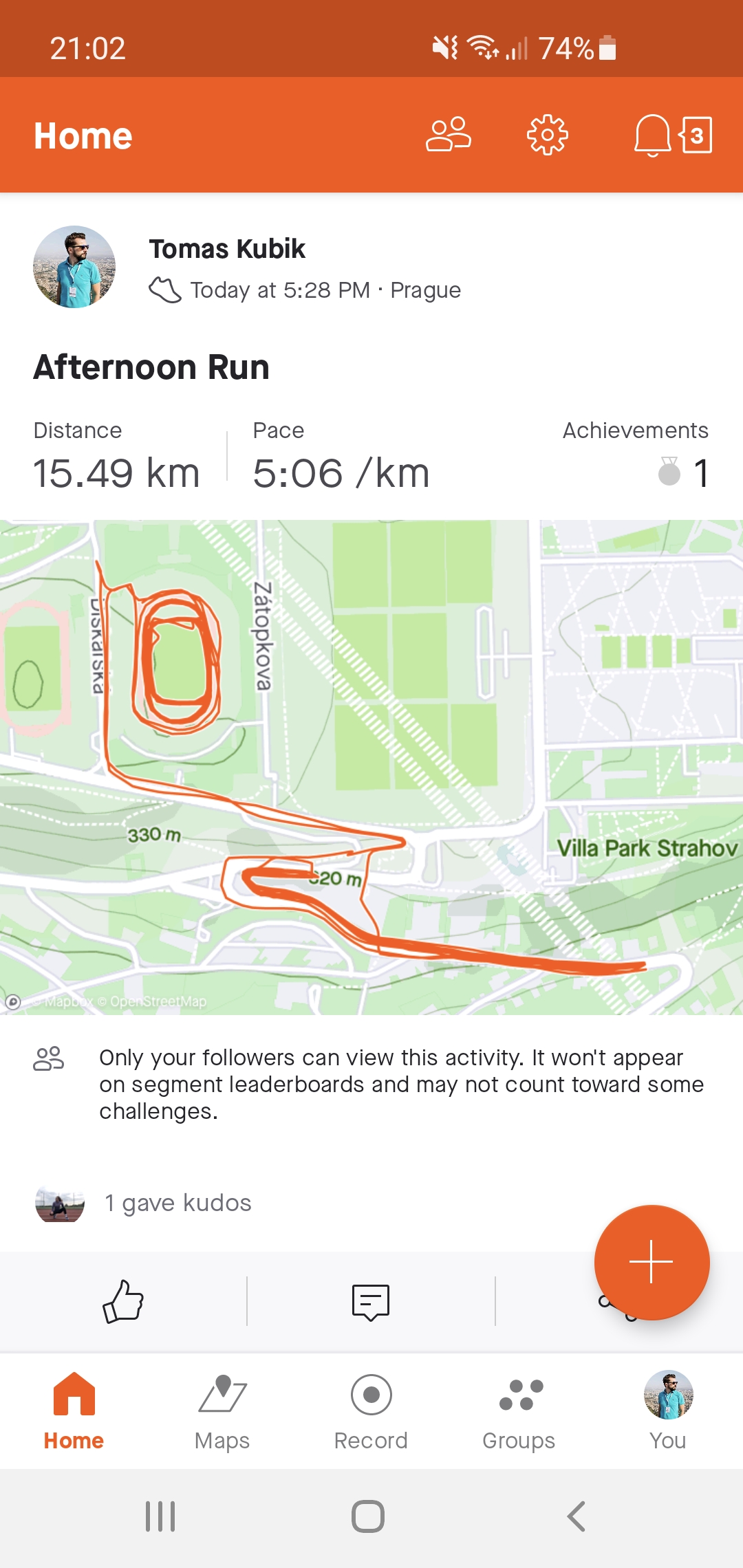Go to the You tab
The height and width of the screenshot is (1568, 743).
[x=668, y=1412]
